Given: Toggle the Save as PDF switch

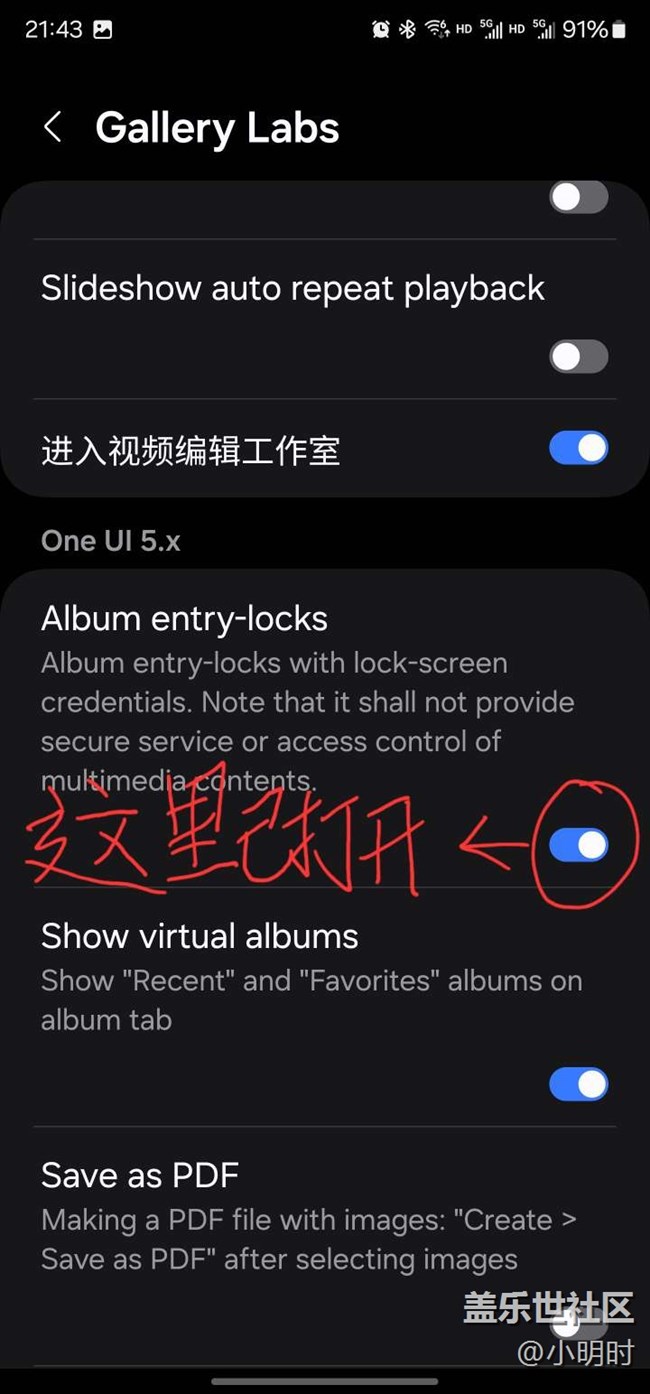Looking at the screenshot, I should coord(578,1323).
